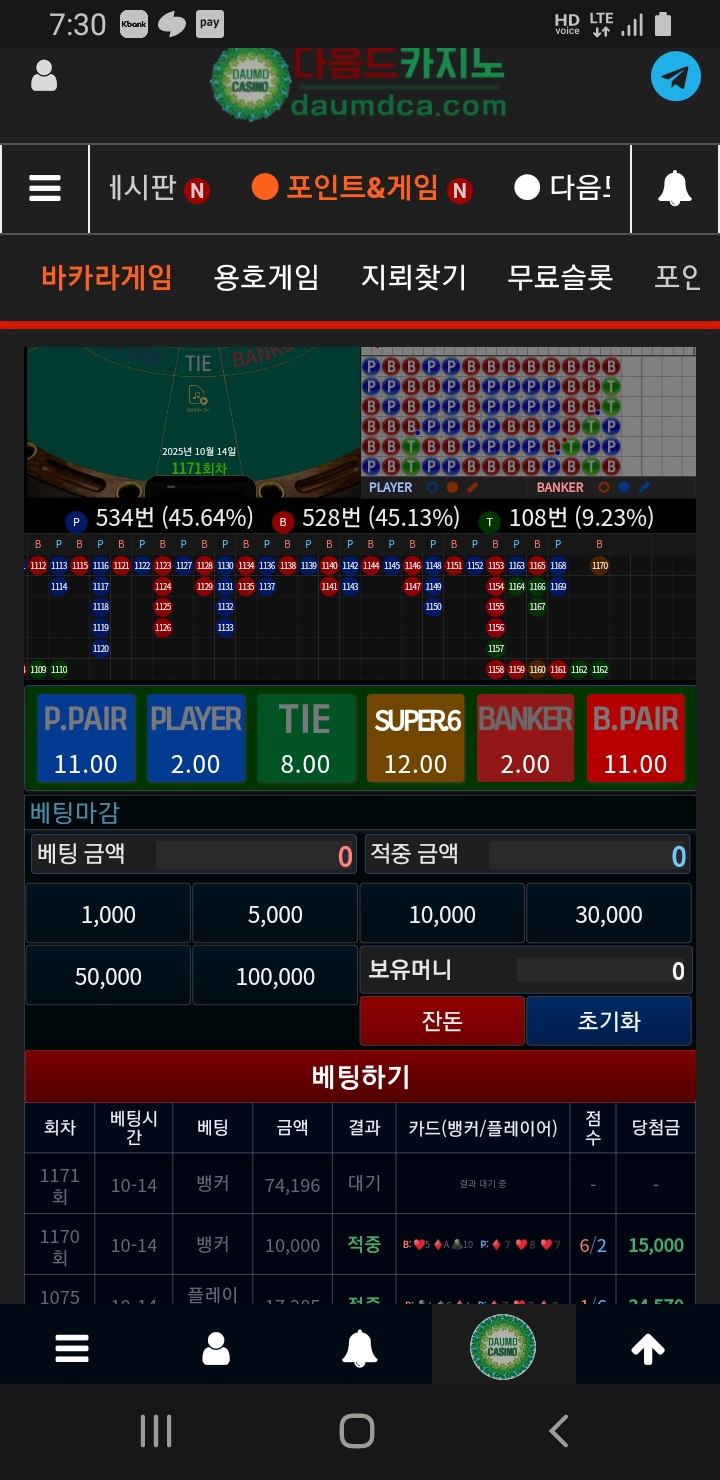Select the B.PAIR 11.00 bet
Image resolution: width=720 pixels, height=1480 pixels.
point(635,738)
